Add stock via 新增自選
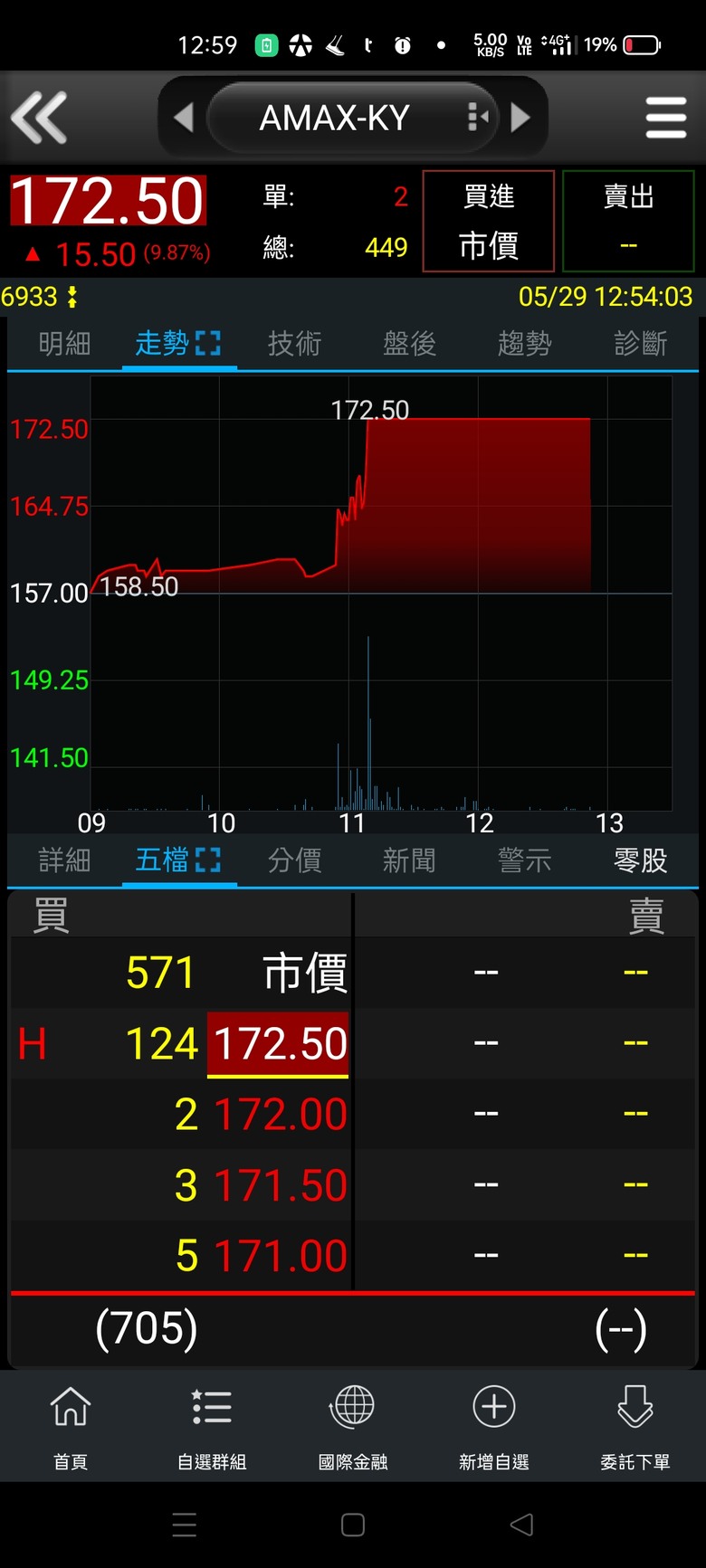Image resolution: width=706 pixels, height=1568 pixels. click(494, 1427)
